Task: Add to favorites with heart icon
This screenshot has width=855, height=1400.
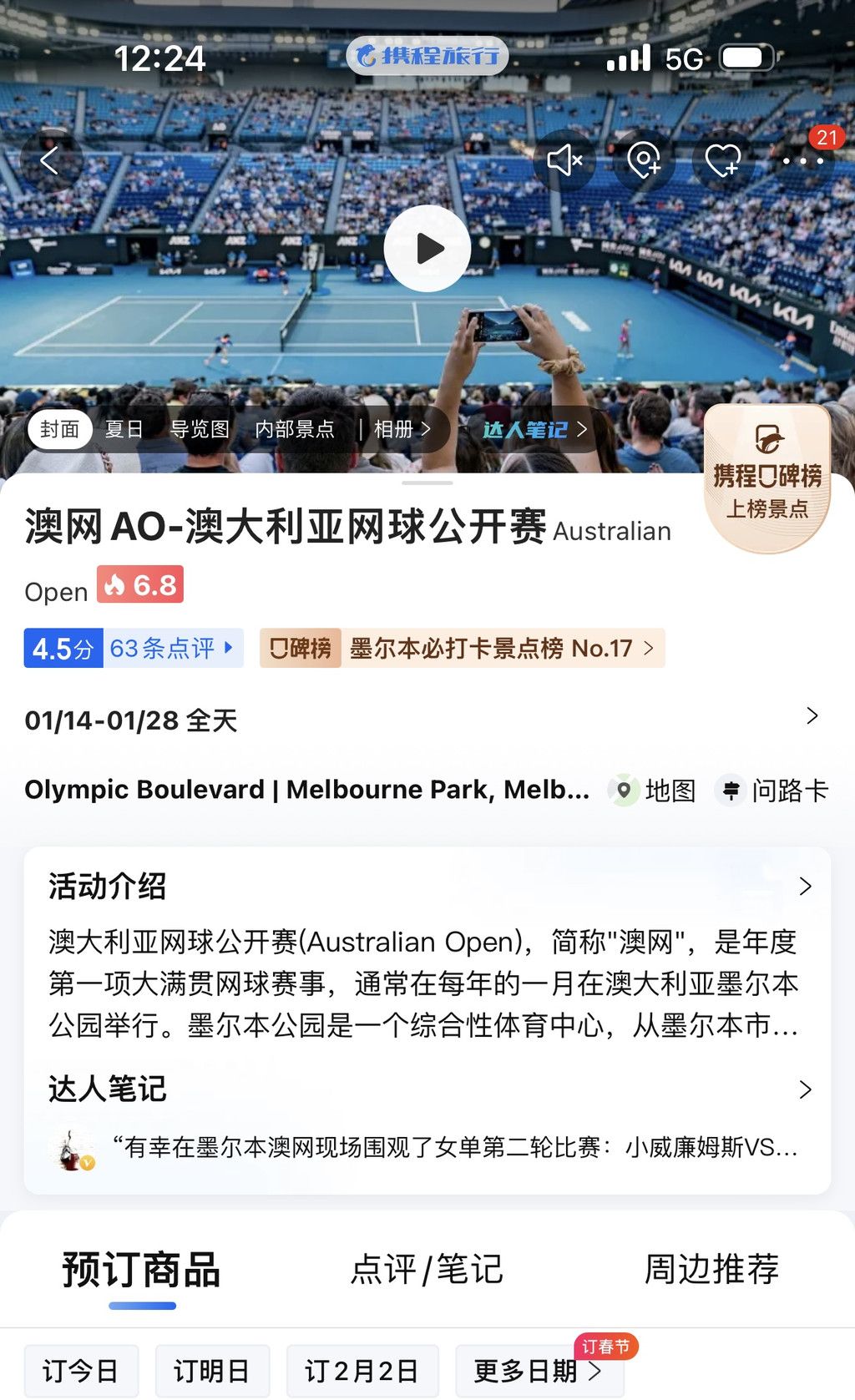Action: 723,159
